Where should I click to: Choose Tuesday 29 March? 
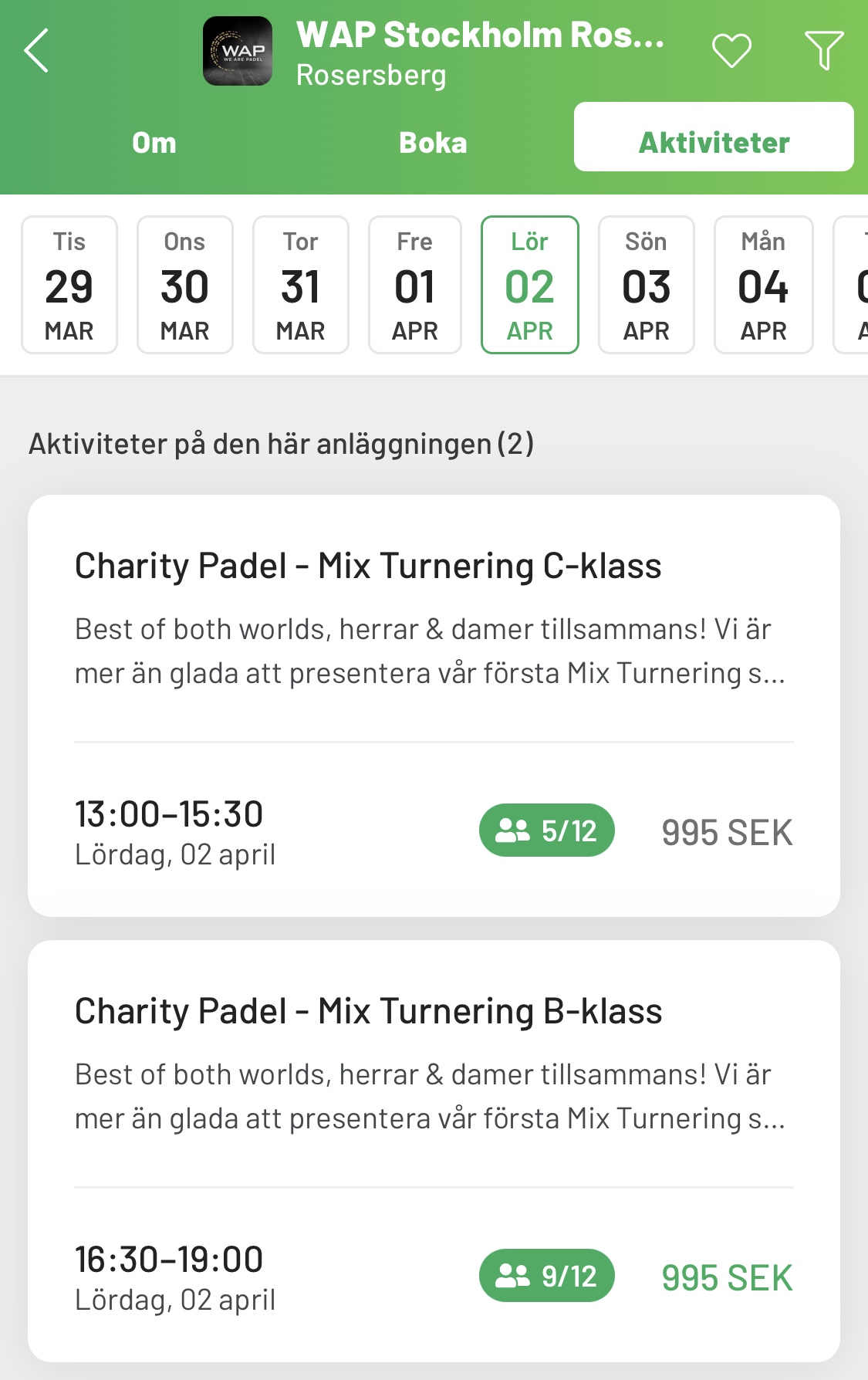tap(69, 285)
